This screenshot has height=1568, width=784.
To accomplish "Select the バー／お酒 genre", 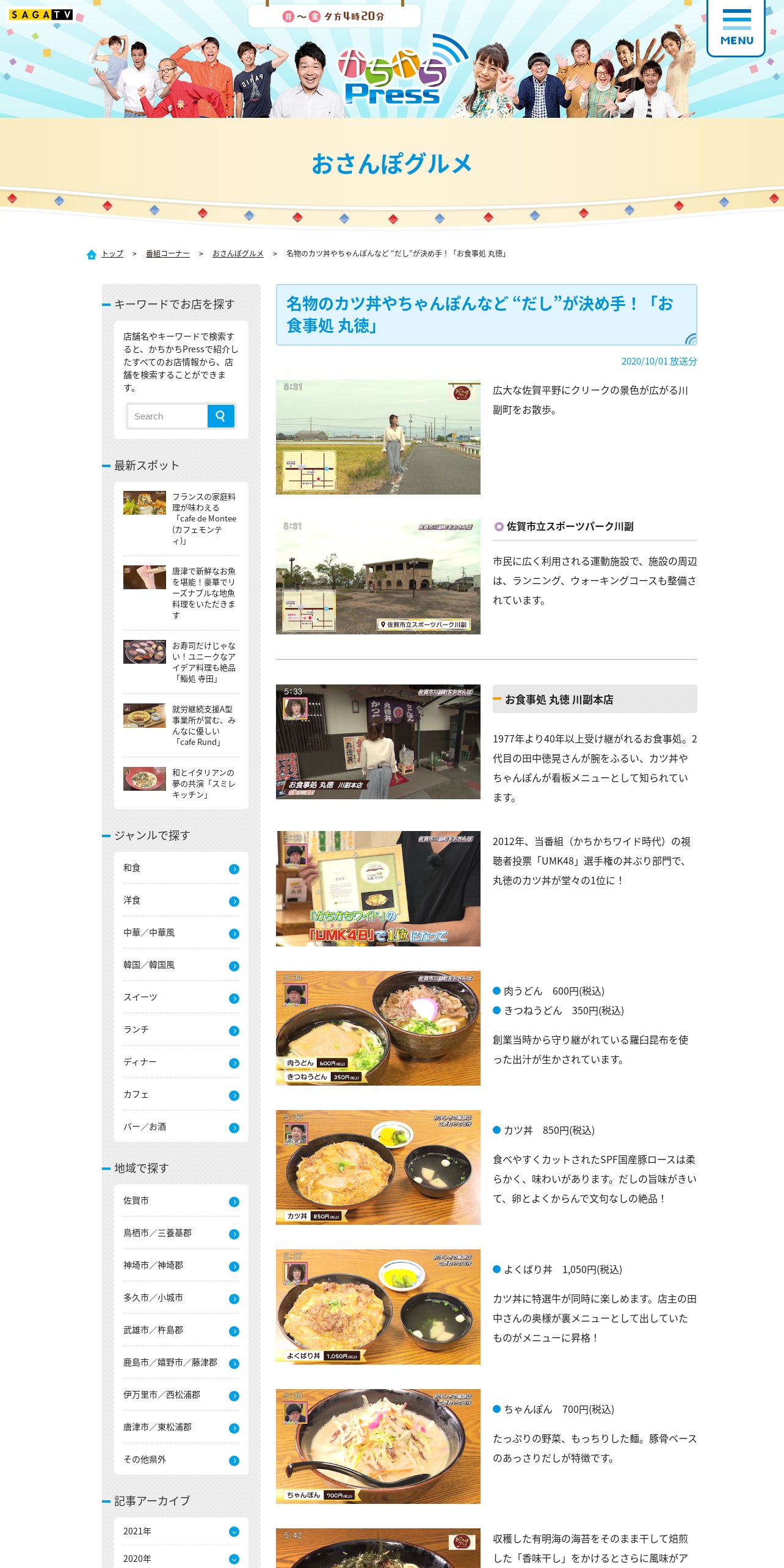I will pyautogui.click(x=181, y=1127).
